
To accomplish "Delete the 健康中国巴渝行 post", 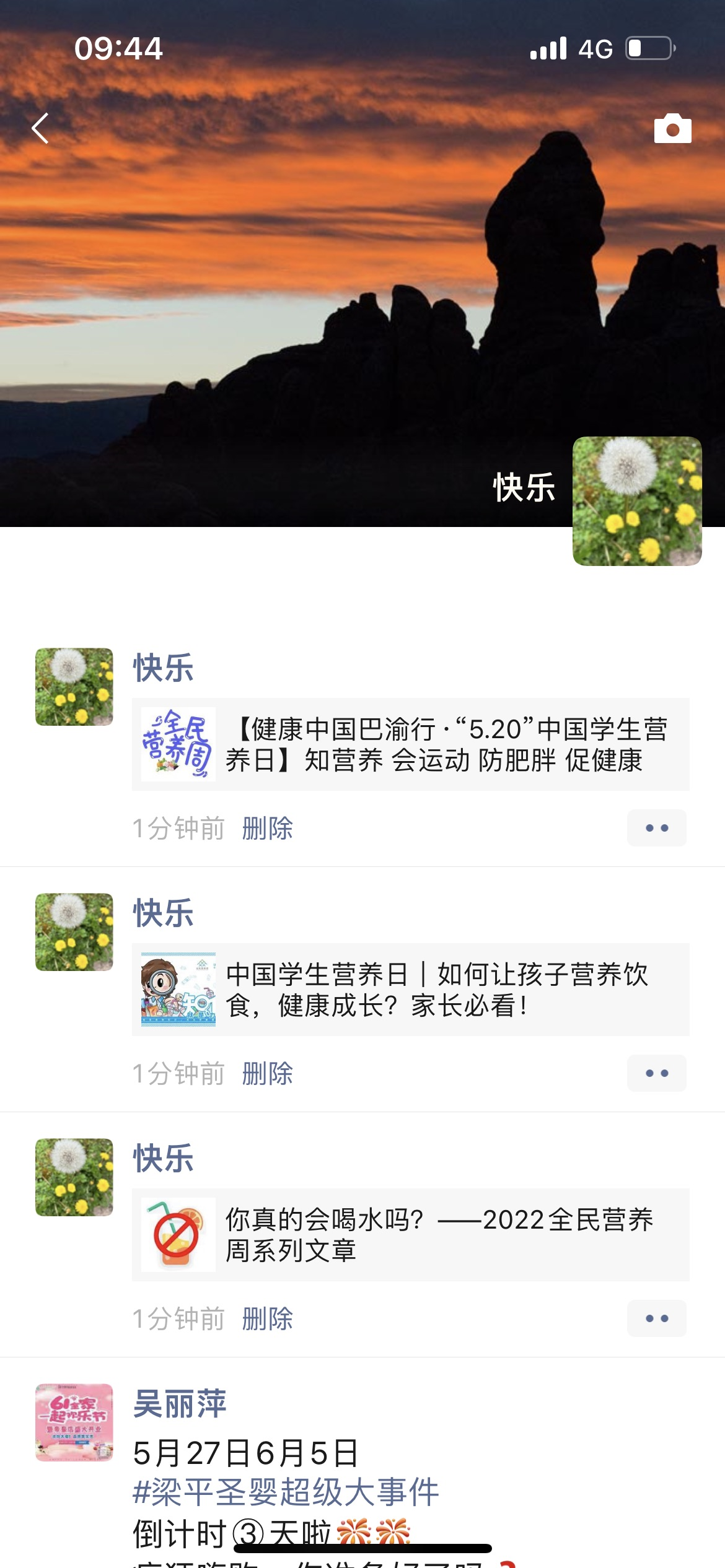I will point(267,829).
